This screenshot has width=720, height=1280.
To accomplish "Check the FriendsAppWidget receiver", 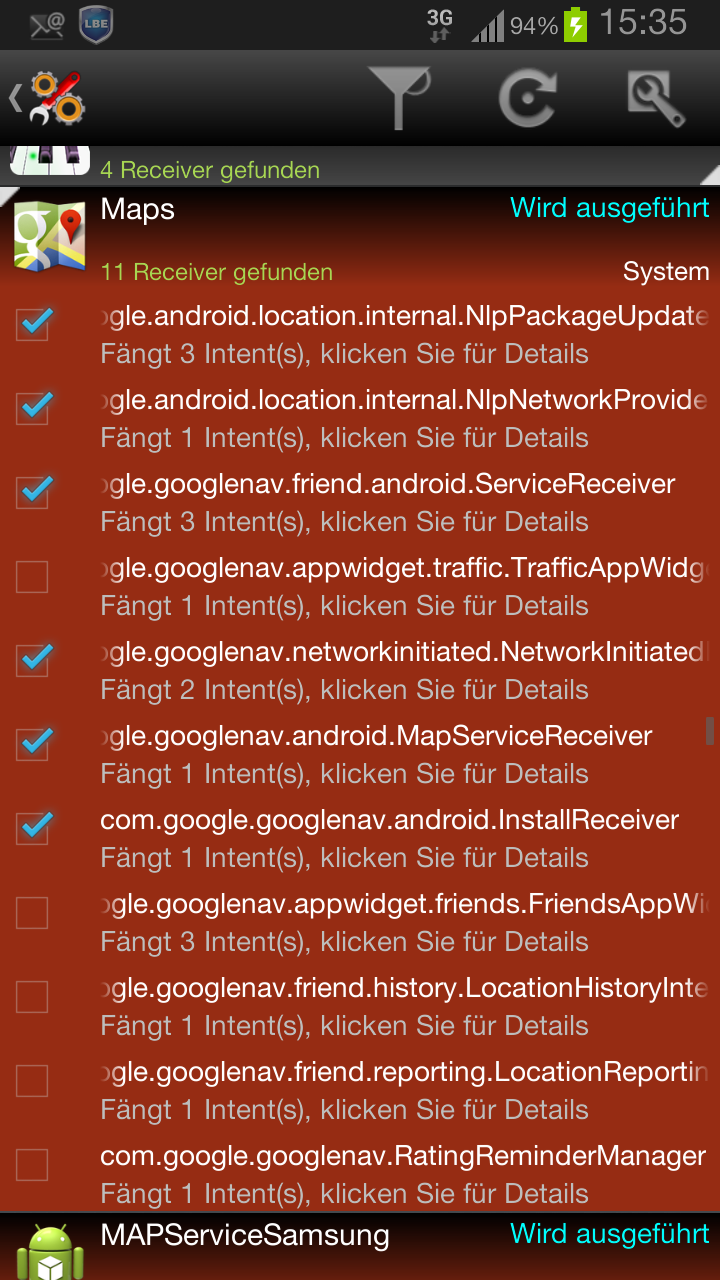I will coord(33,912).
